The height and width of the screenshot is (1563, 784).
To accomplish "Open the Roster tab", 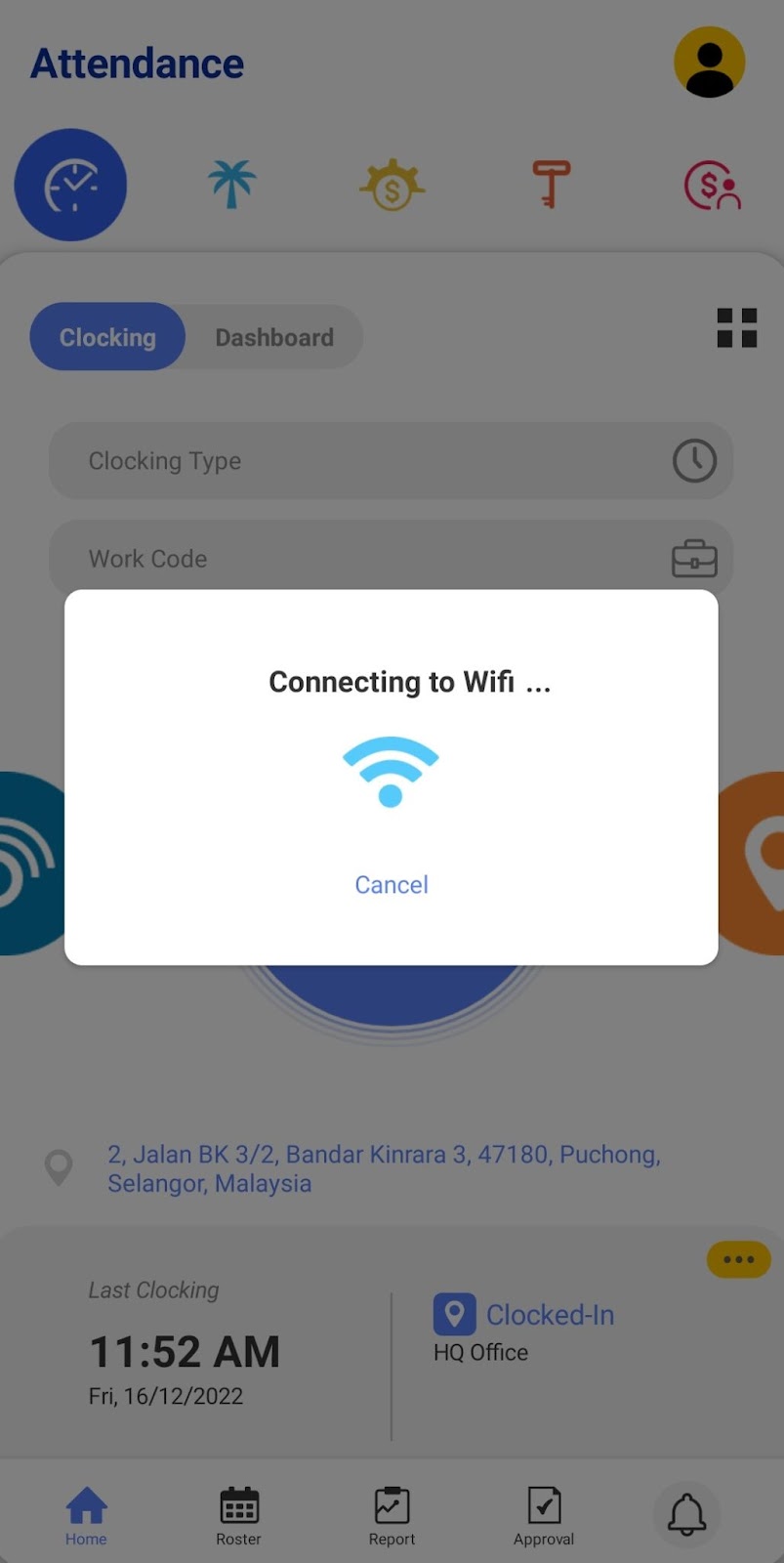I will point(238,1516).
